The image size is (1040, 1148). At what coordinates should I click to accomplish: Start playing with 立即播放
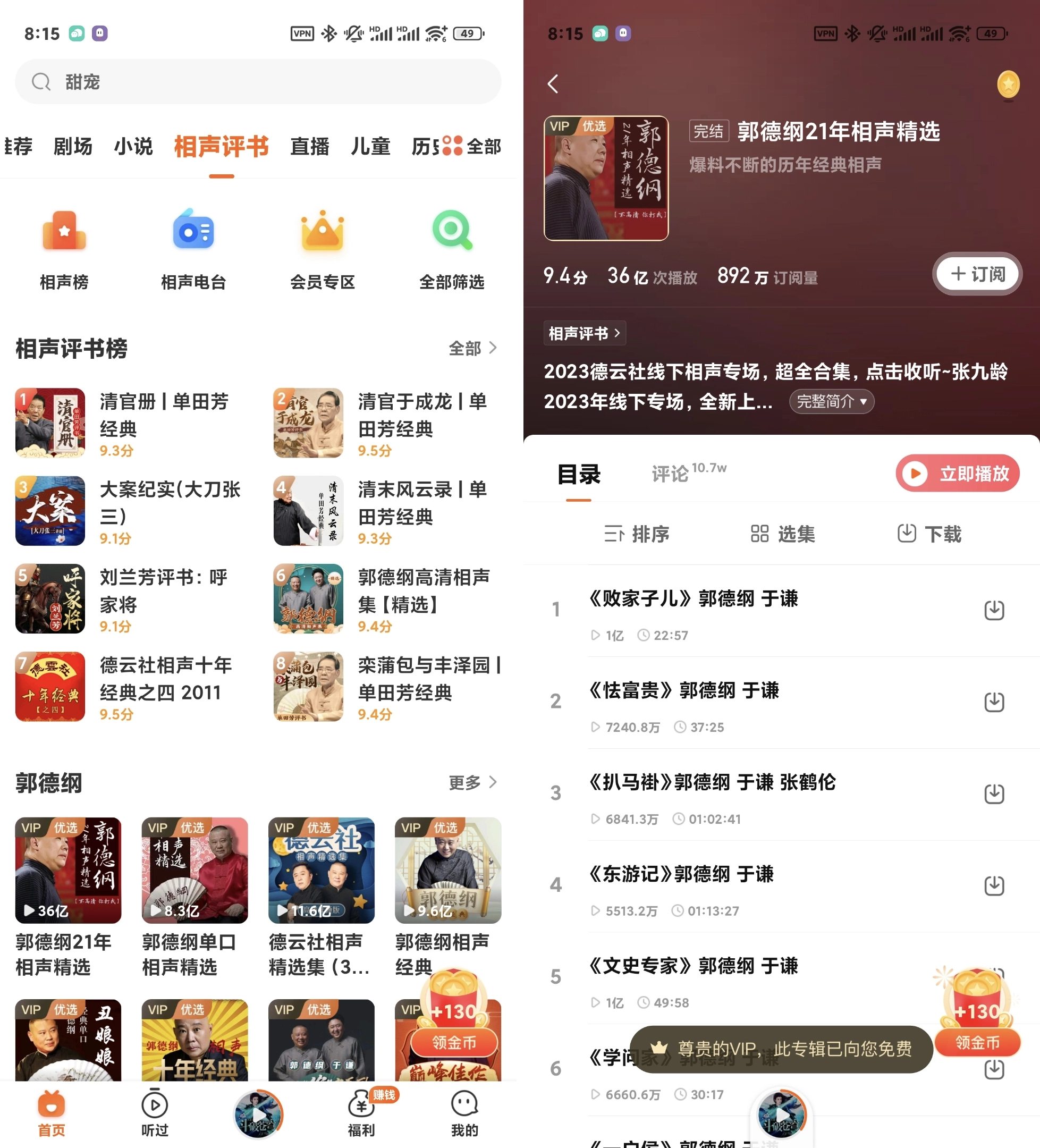tap(958, 473)
